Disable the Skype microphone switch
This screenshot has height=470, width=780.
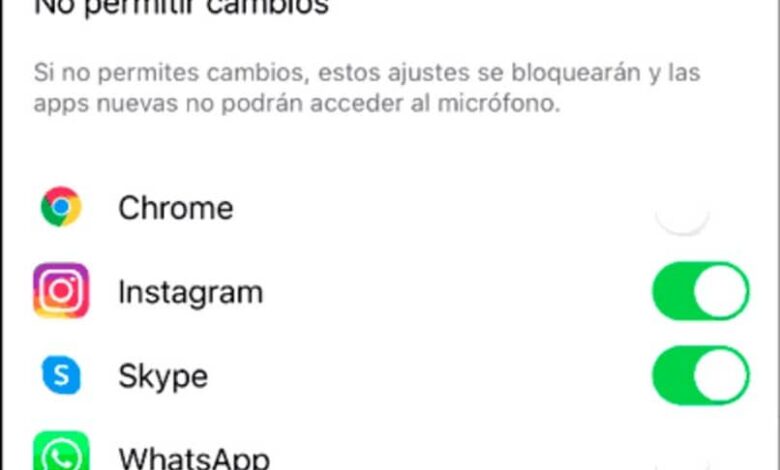[x=700, y=376]
